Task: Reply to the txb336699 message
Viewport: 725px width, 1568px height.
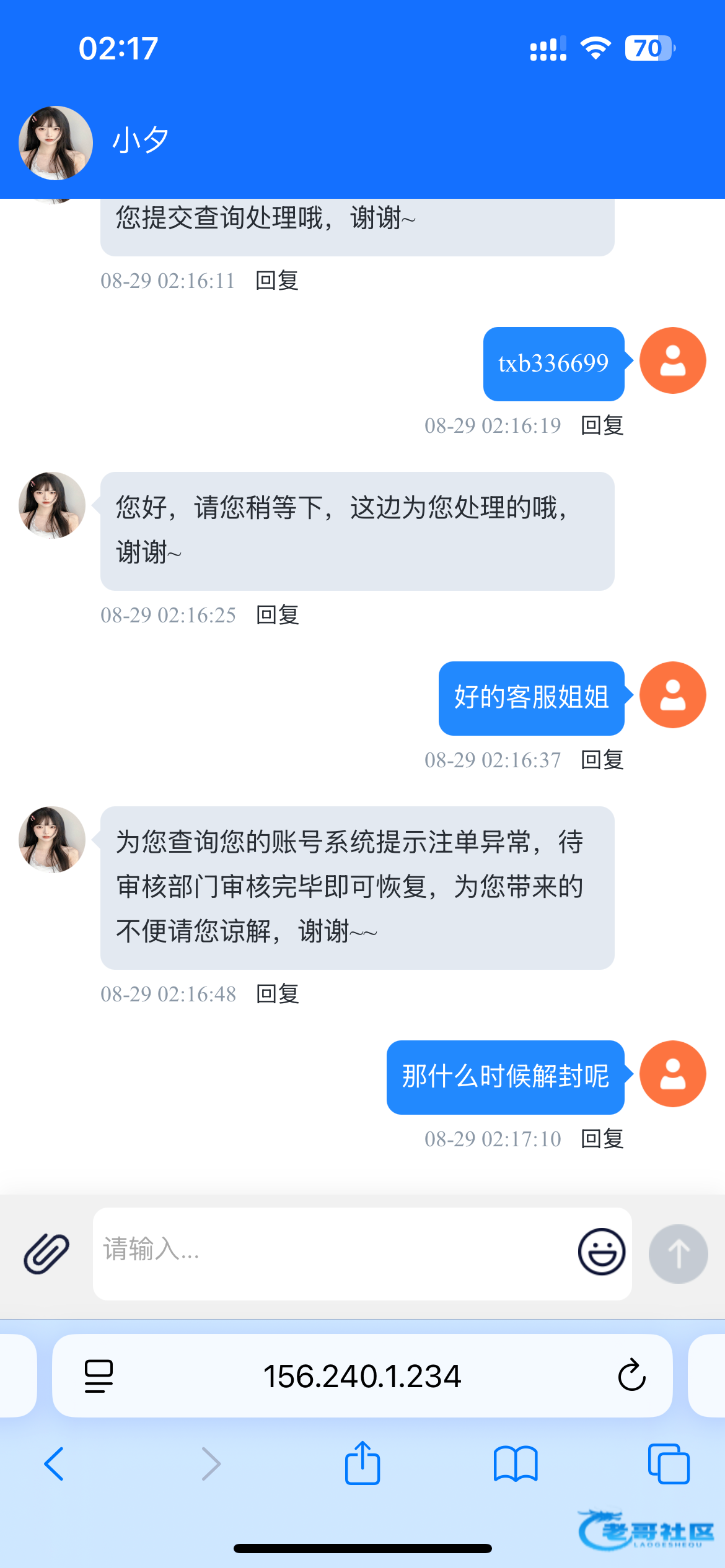Action: 602,425
